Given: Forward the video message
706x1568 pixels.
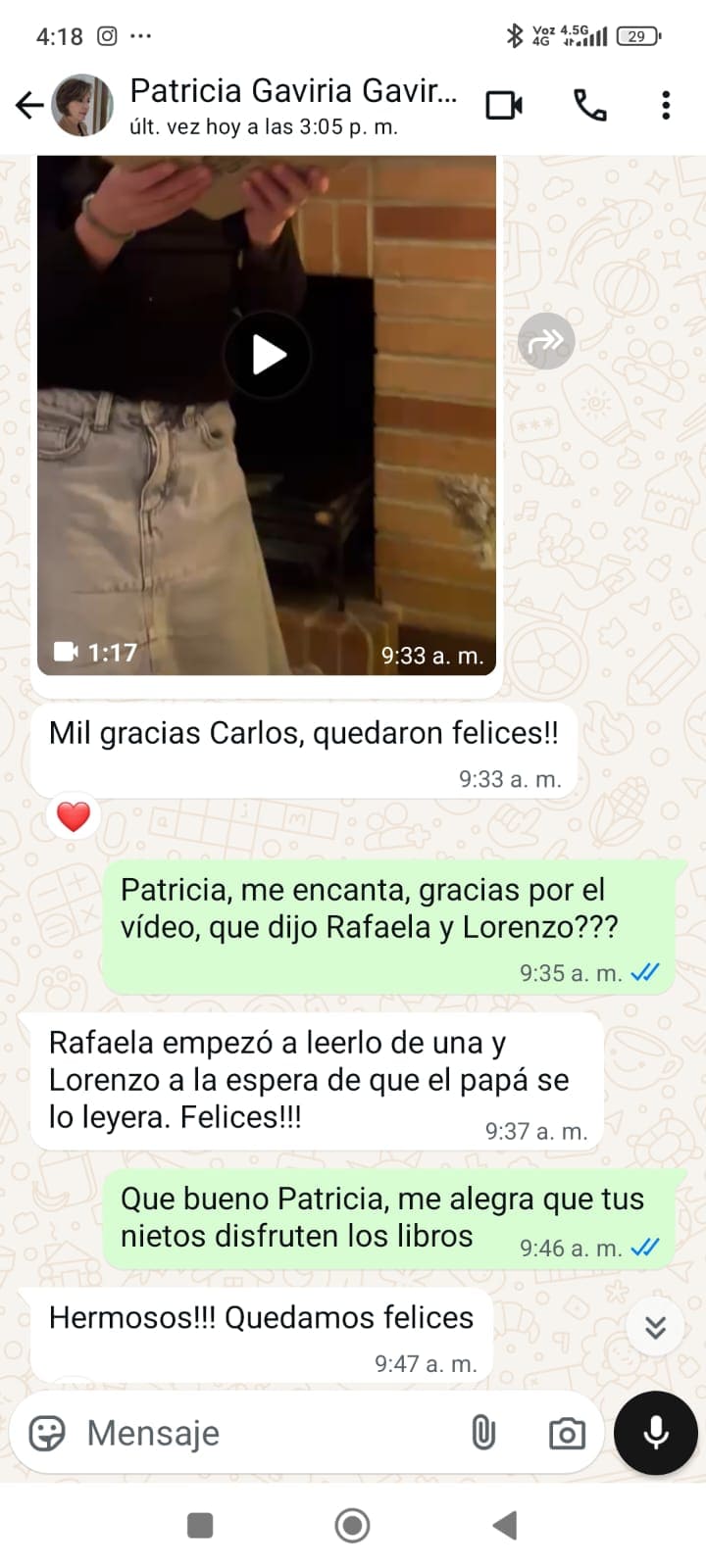Looking at the screenshot, I should click(x=545, y=341).
